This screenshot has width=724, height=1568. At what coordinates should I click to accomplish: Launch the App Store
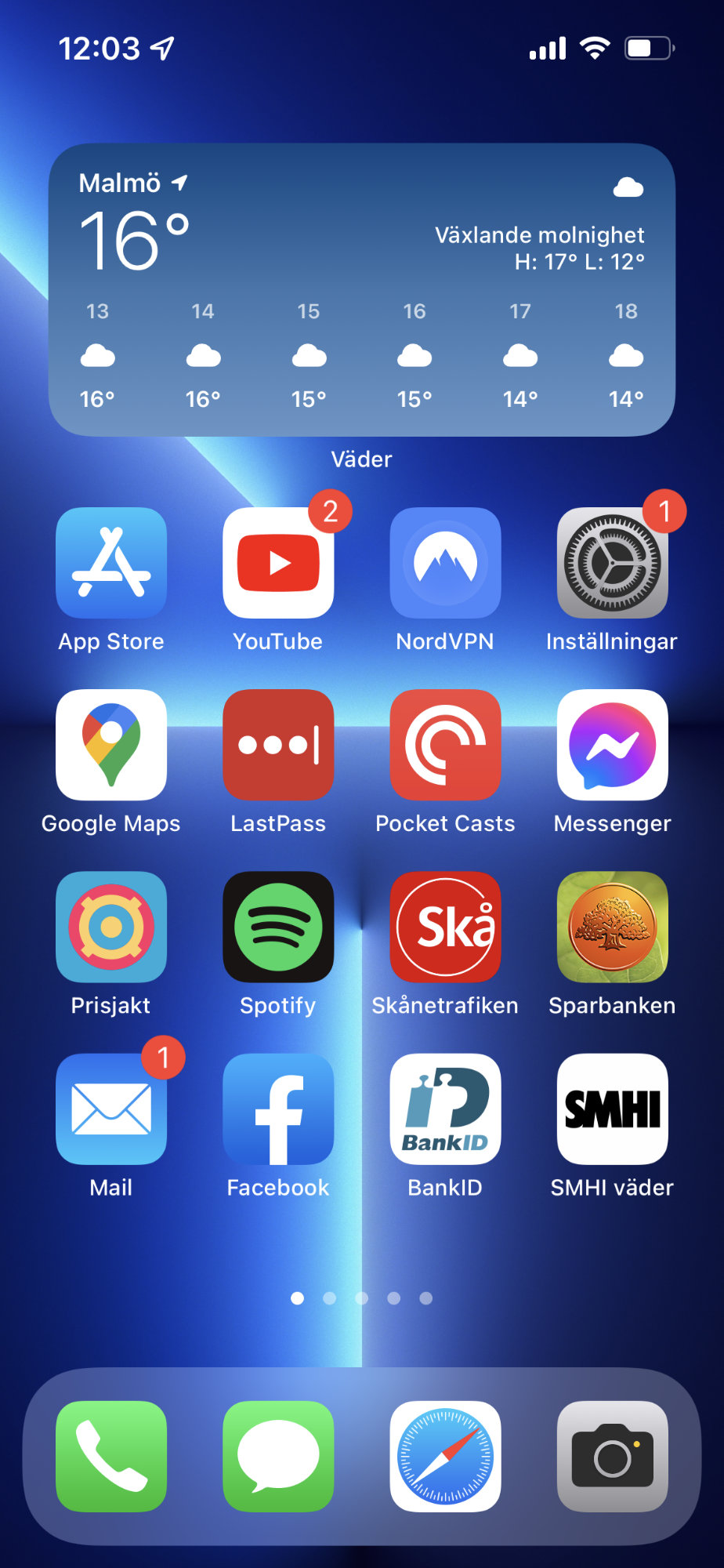coord(111,563)
